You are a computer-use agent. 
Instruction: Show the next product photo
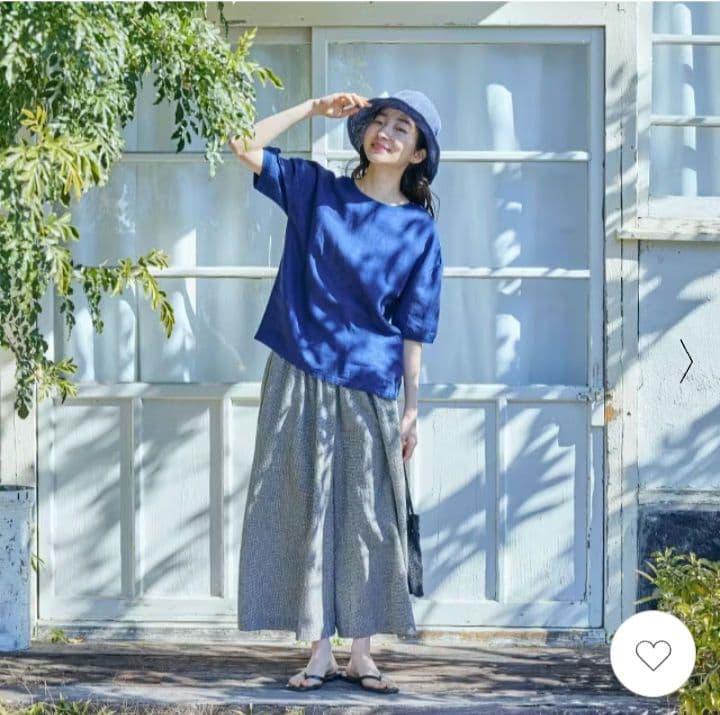coord(686,360)
